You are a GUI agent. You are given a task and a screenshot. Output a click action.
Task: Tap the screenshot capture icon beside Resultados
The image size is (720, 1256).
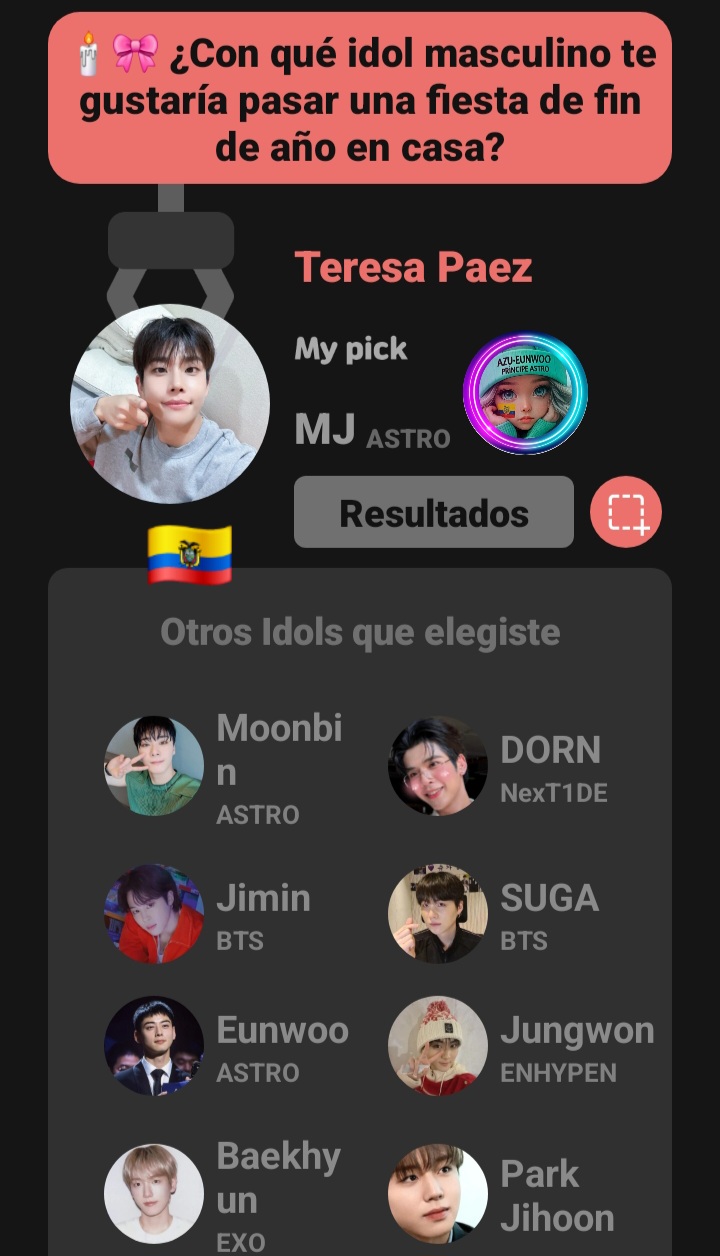click(626, 512)
